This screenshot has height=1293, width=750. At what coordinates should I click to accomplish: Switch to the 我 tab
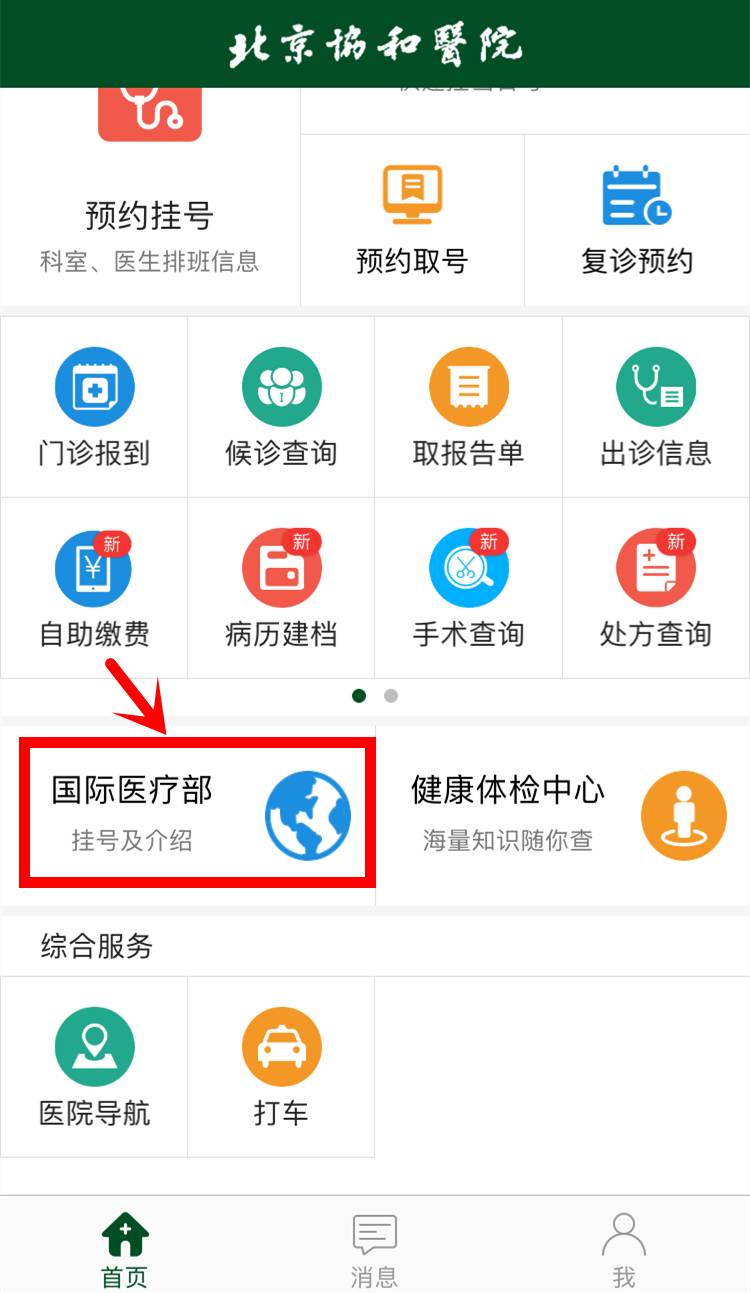pyautogui.click(x=623, y=1249)
